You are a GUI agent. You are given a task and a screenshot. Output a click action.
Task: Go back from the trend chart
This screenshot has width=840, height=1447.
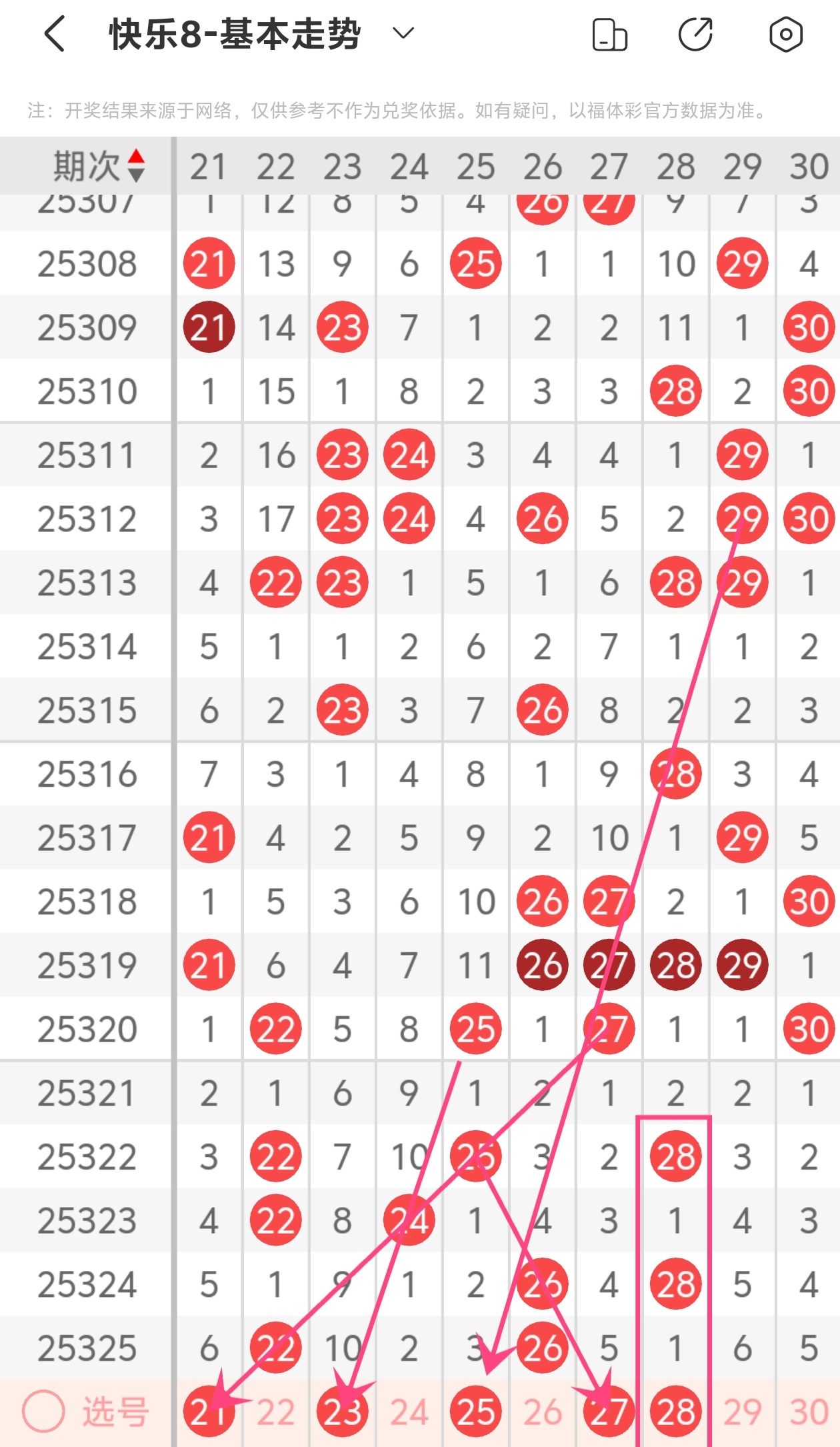[55, 34]
